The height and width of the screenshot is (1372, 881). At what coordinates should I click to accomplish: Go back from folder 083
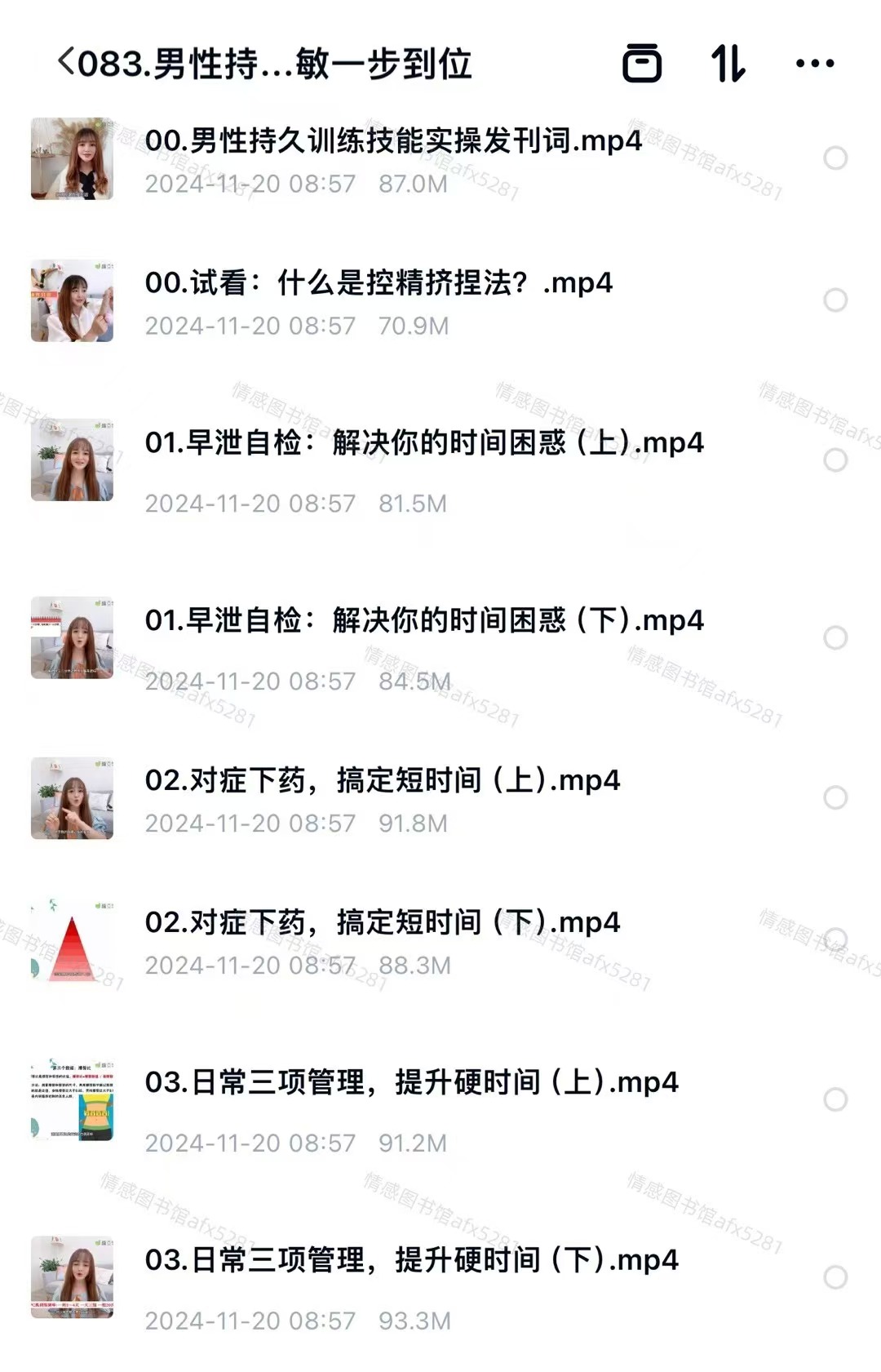tap(67, 63)
